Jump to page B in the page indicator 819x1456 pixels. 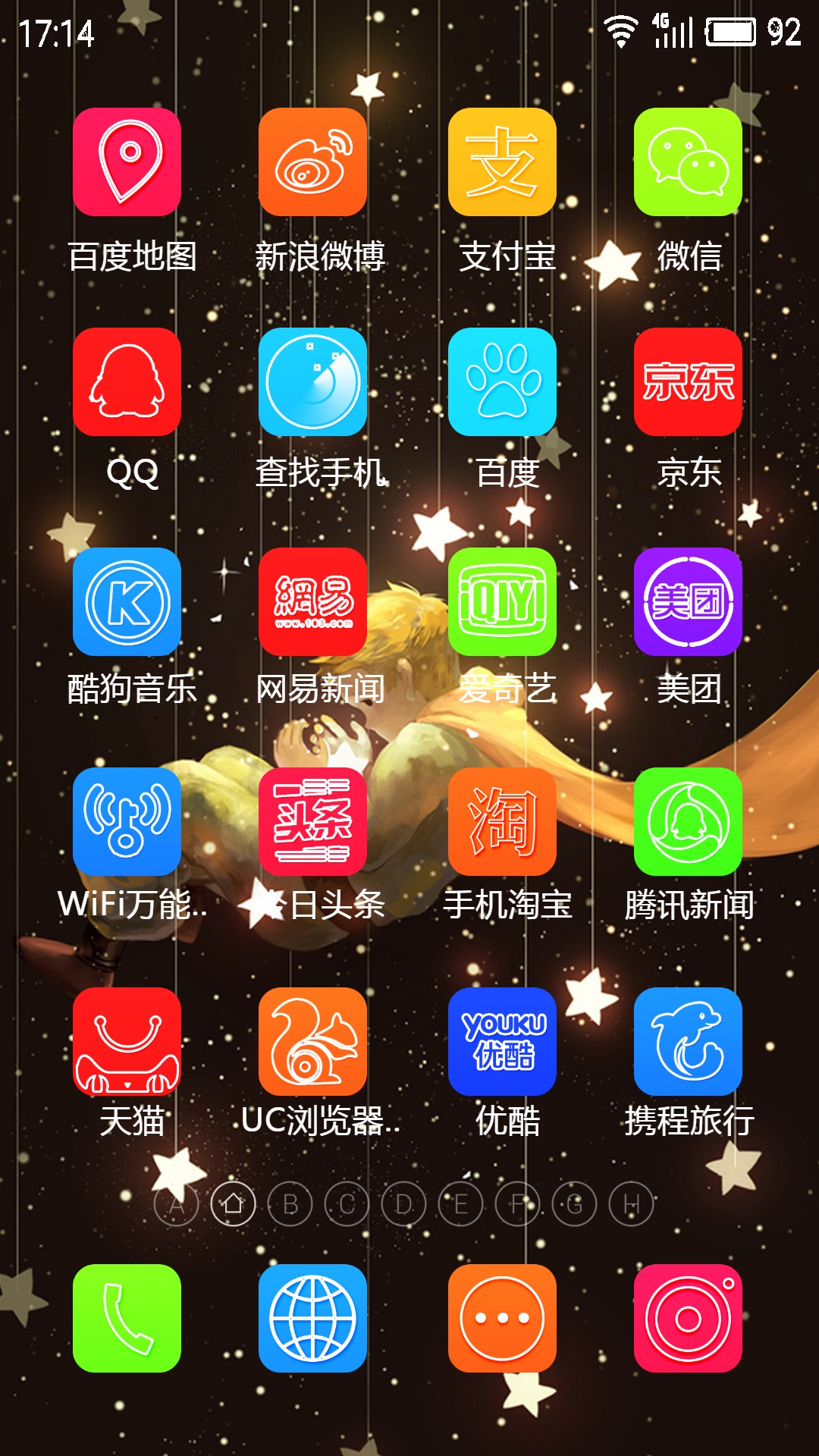(x=290, y=1203)
